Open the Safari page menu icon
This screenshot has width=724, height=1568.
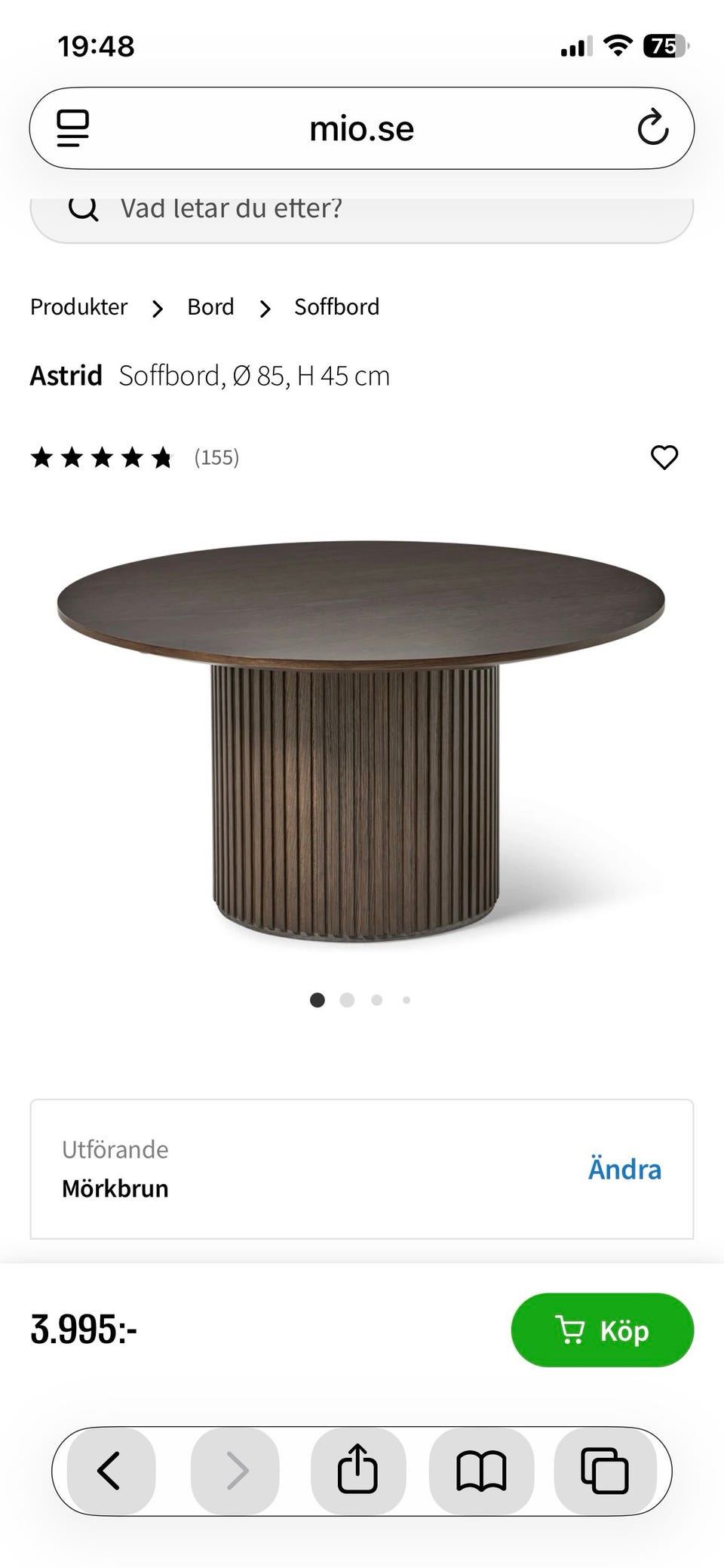(73, 128)
